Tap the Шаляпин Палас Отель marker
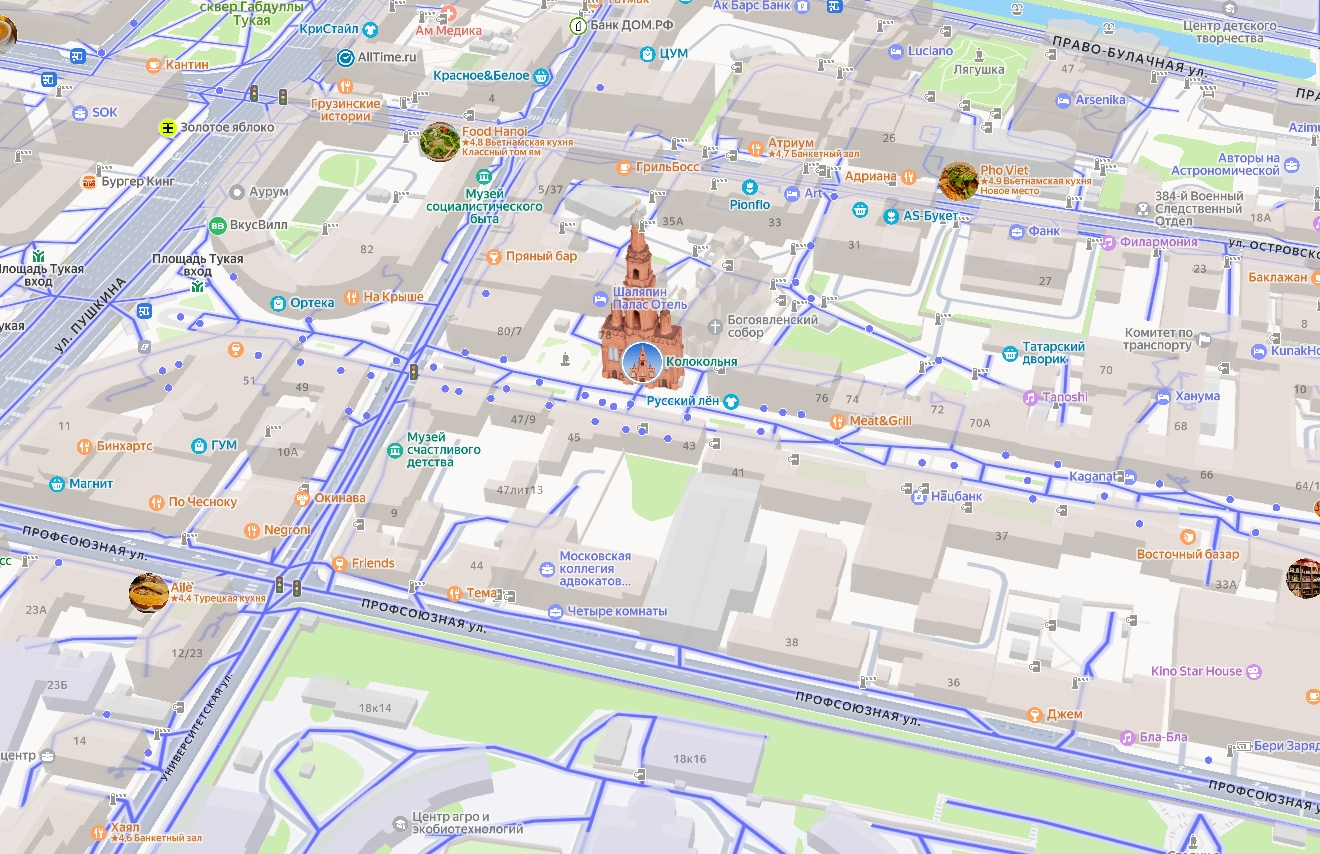The image size is (1320, 854). pos(599,296)
